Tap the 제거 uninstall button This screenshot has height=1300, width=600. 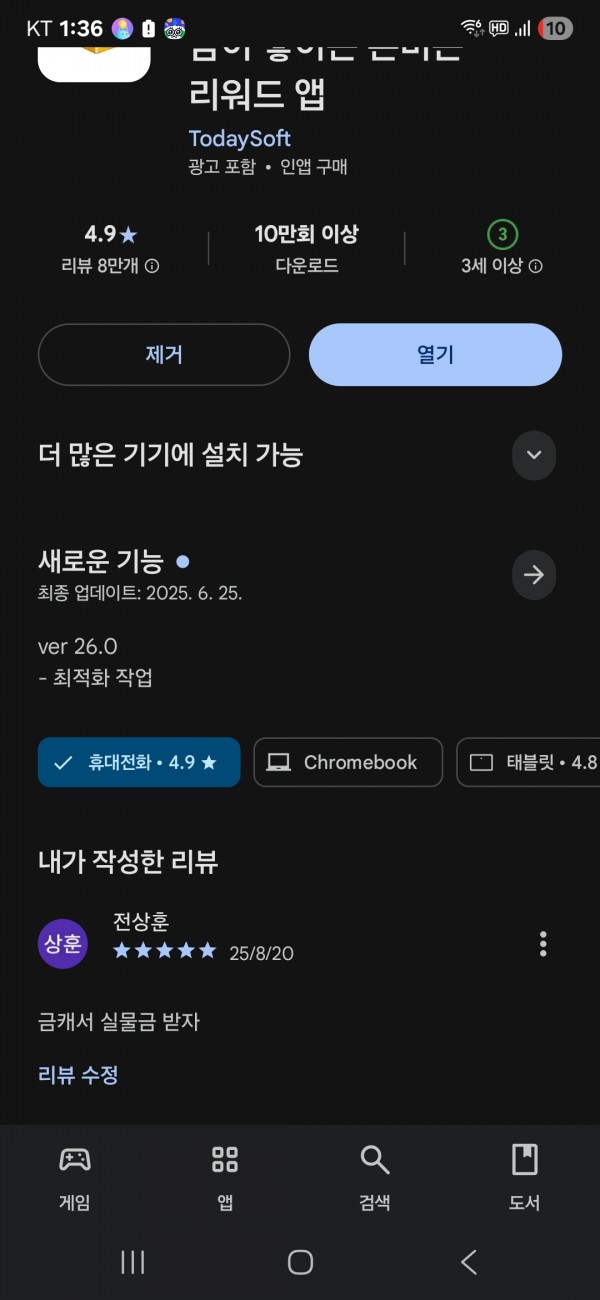(164, 354)
